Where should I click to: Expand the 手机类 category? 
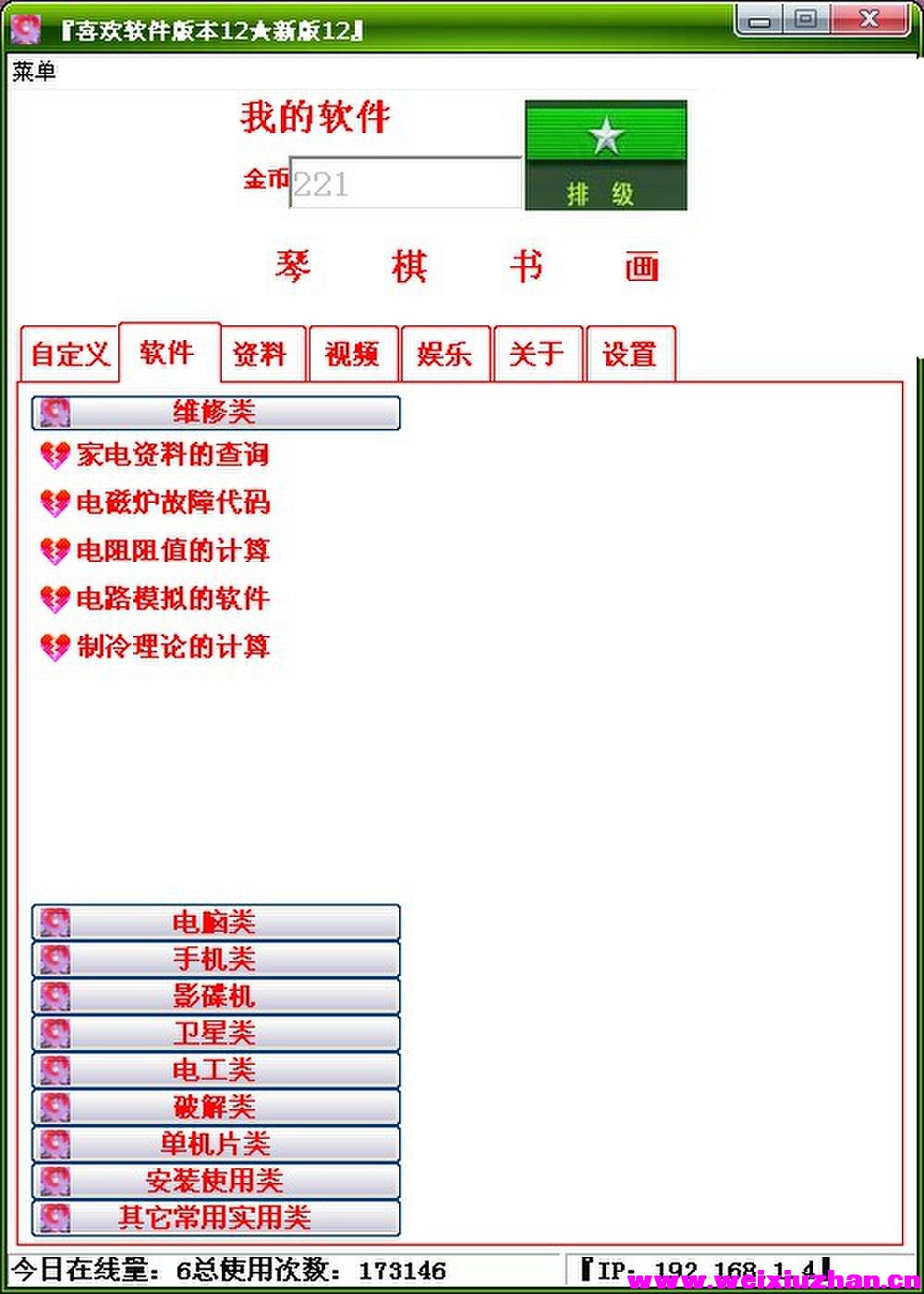(215, 959)
